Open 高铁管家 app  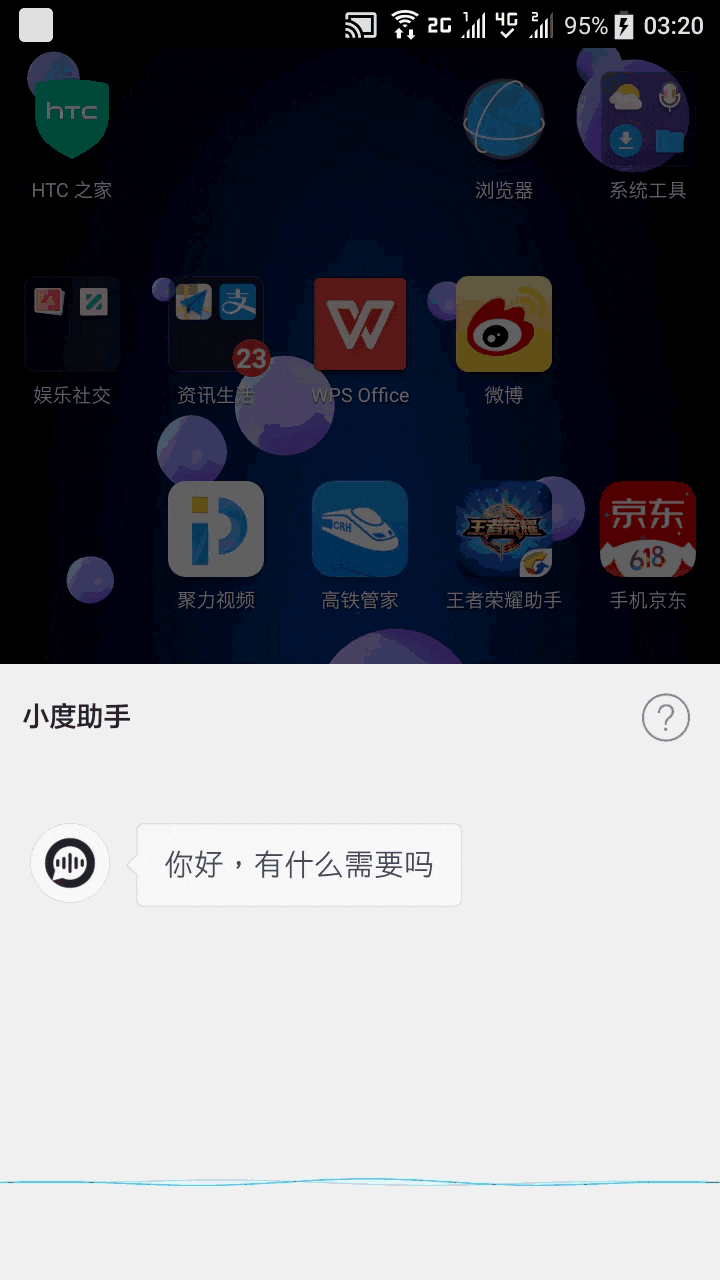(x=360, y=529)
